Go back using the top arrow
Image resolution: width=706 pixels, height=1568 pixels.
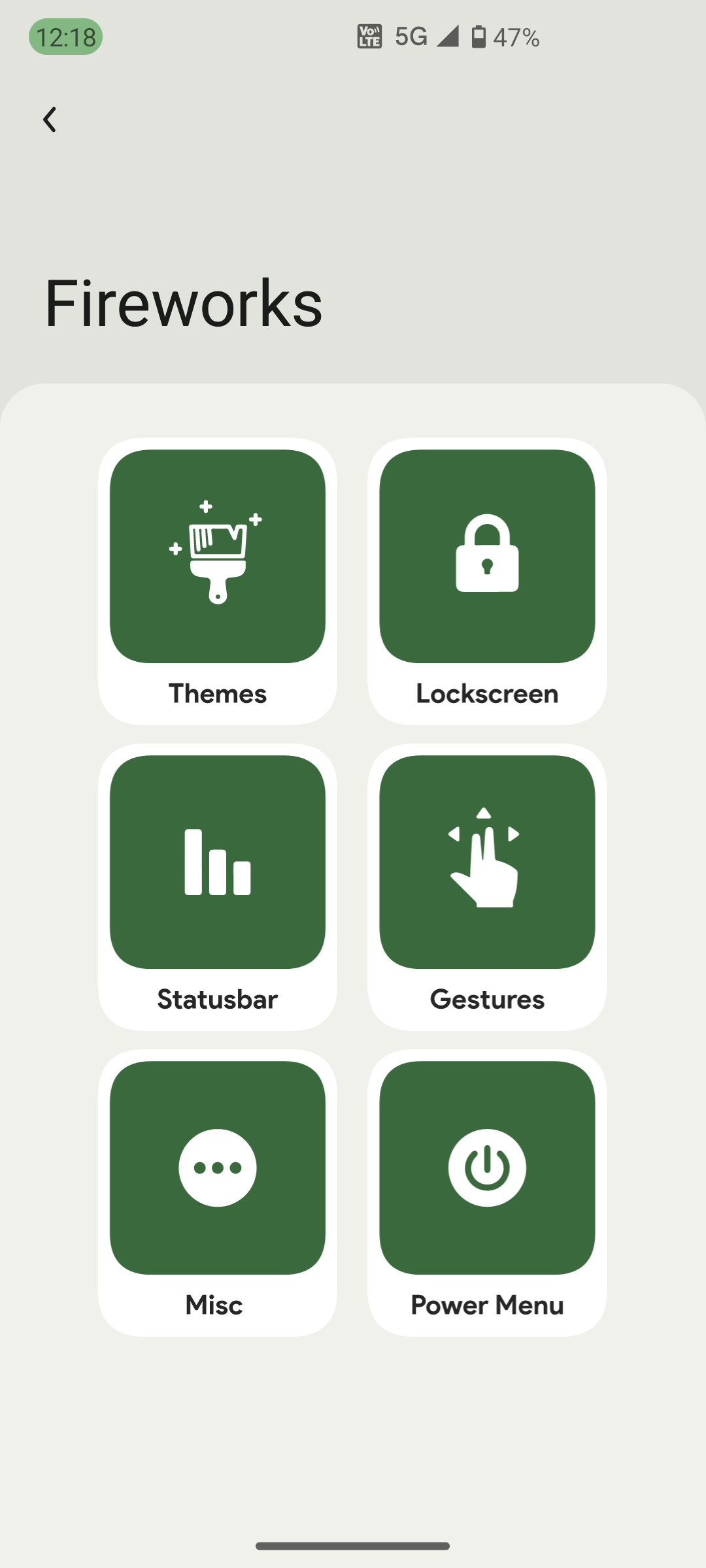tap(50, 120)
